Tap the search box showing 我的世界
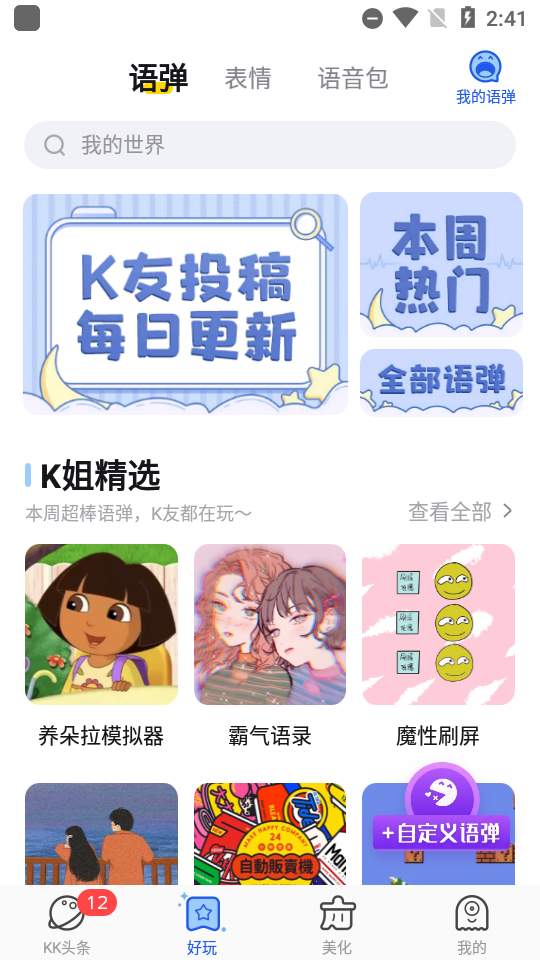The width and height of the screenshot is (540, 960). pyautogui.click(x=270, y=145)
